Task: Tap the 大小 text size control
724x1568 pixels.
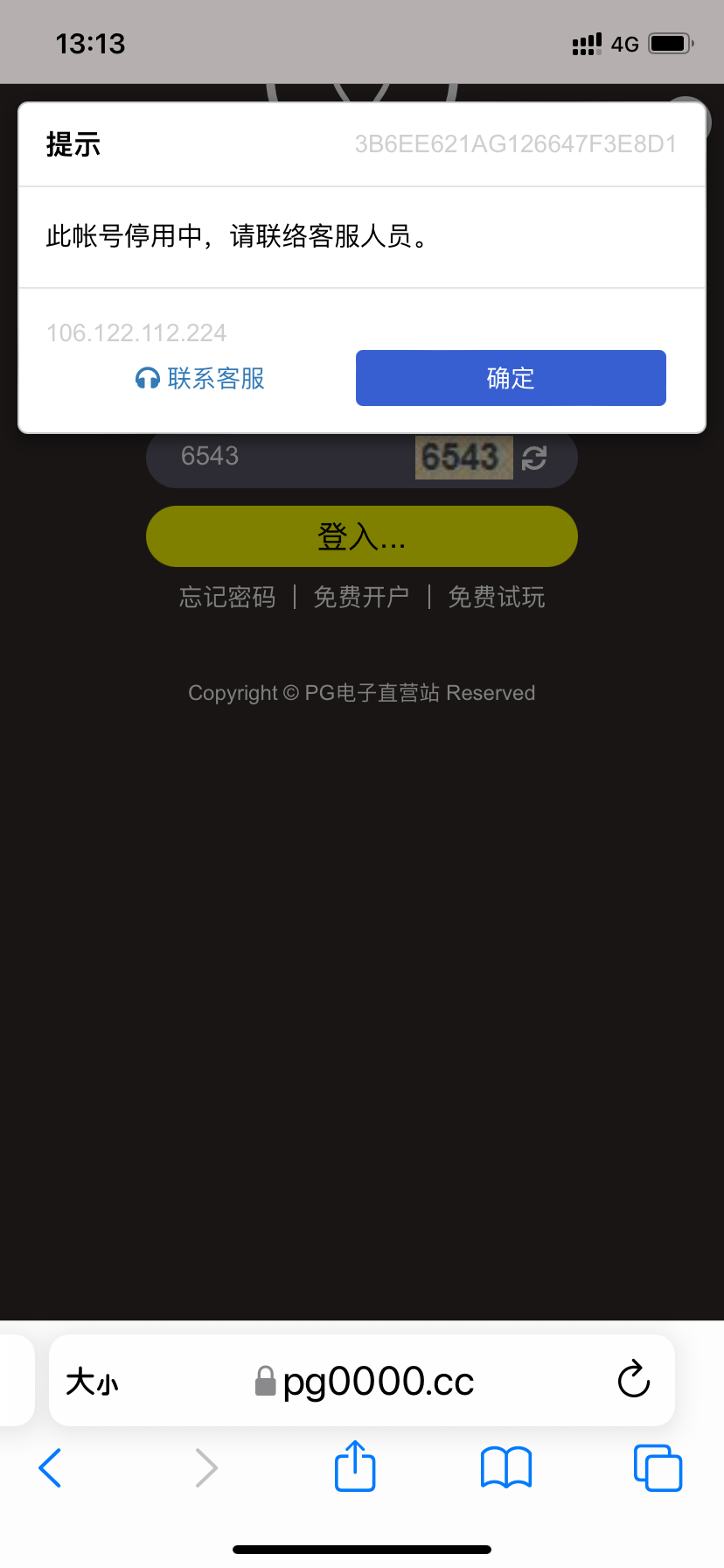Action: [91, 1381]
